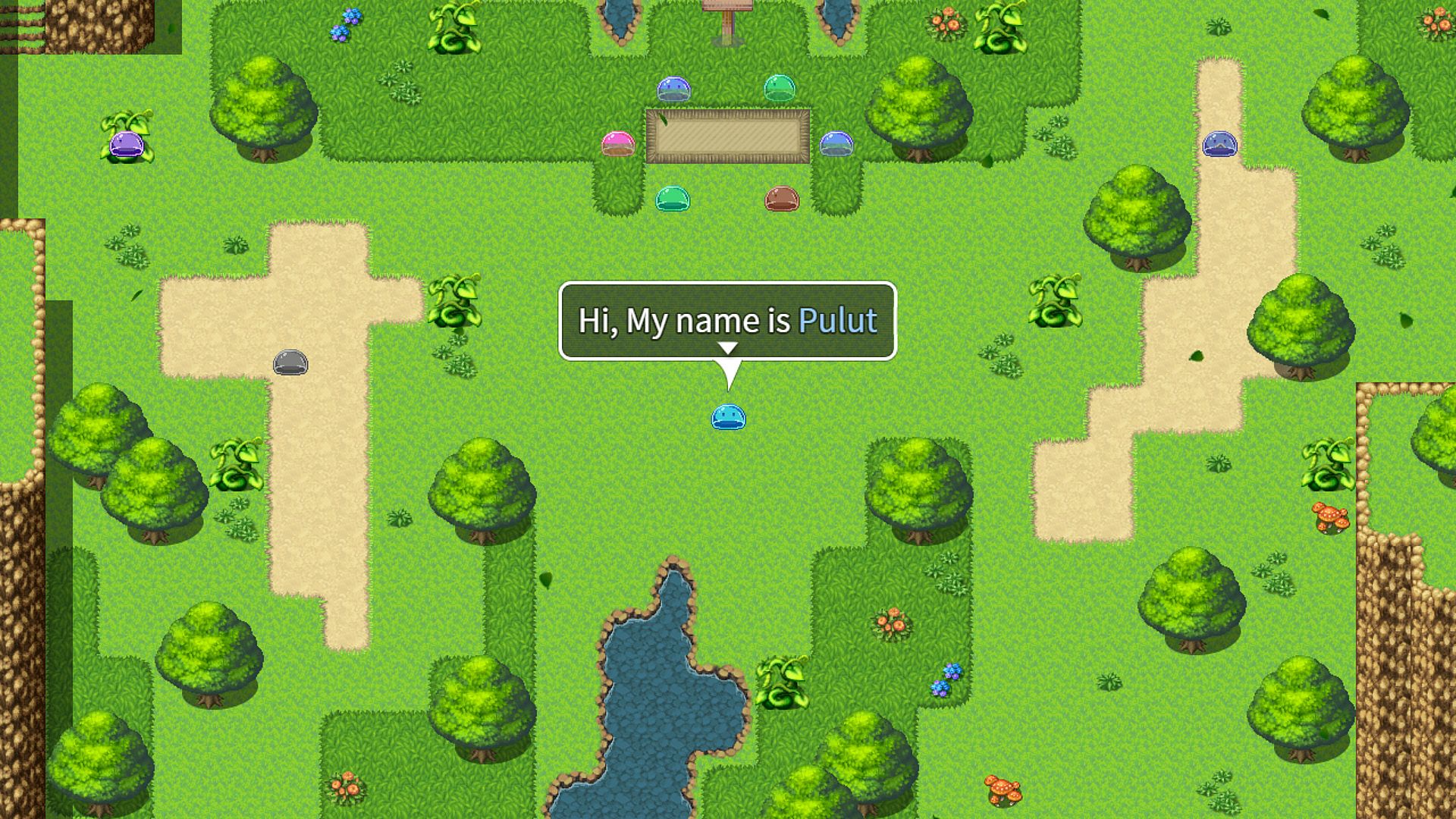Advance the 'Hi, My name is Pulut' dialog

[x=727, y=348]
